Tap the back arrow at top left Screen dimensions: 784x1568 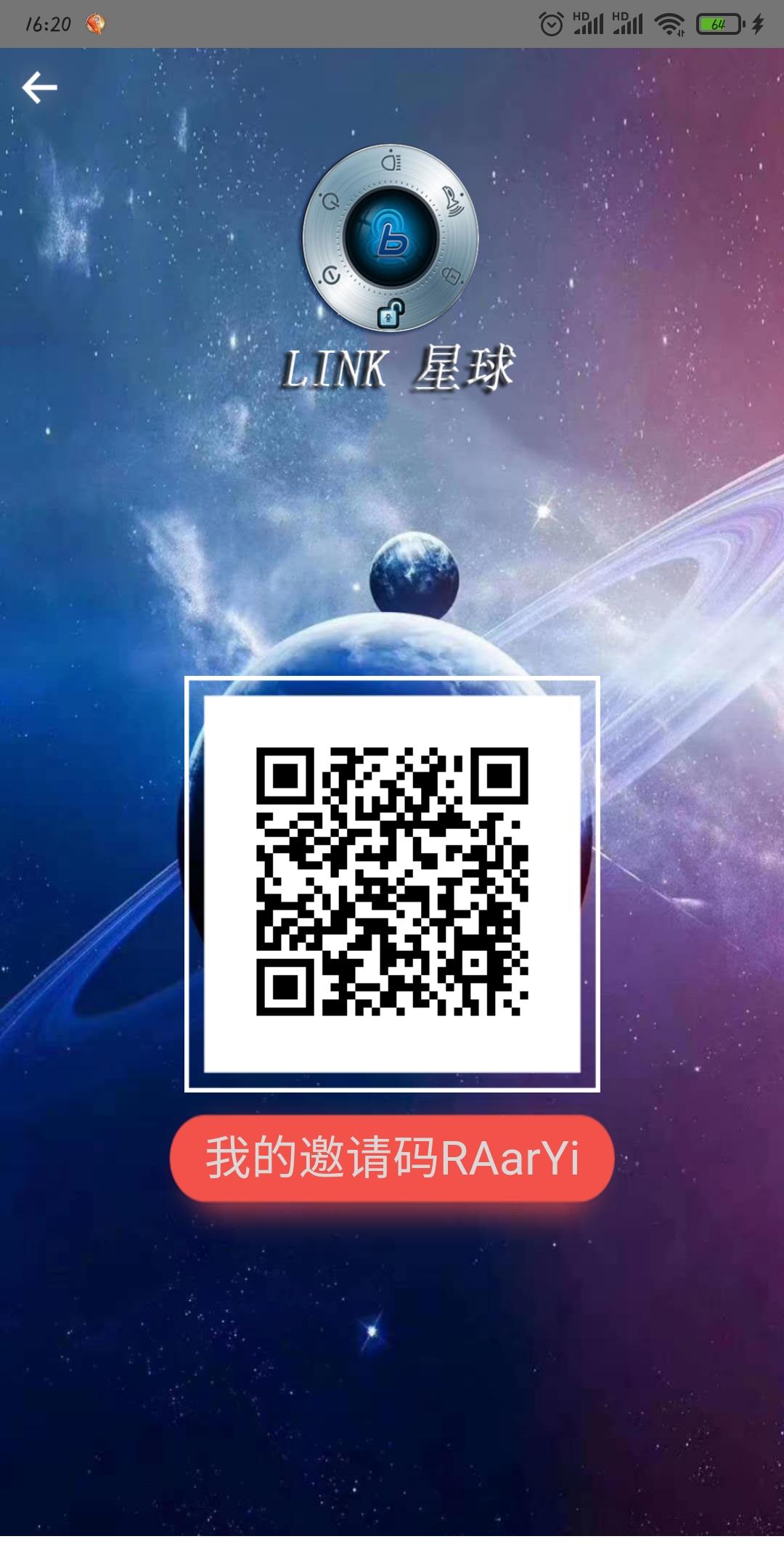pos(39,86)
